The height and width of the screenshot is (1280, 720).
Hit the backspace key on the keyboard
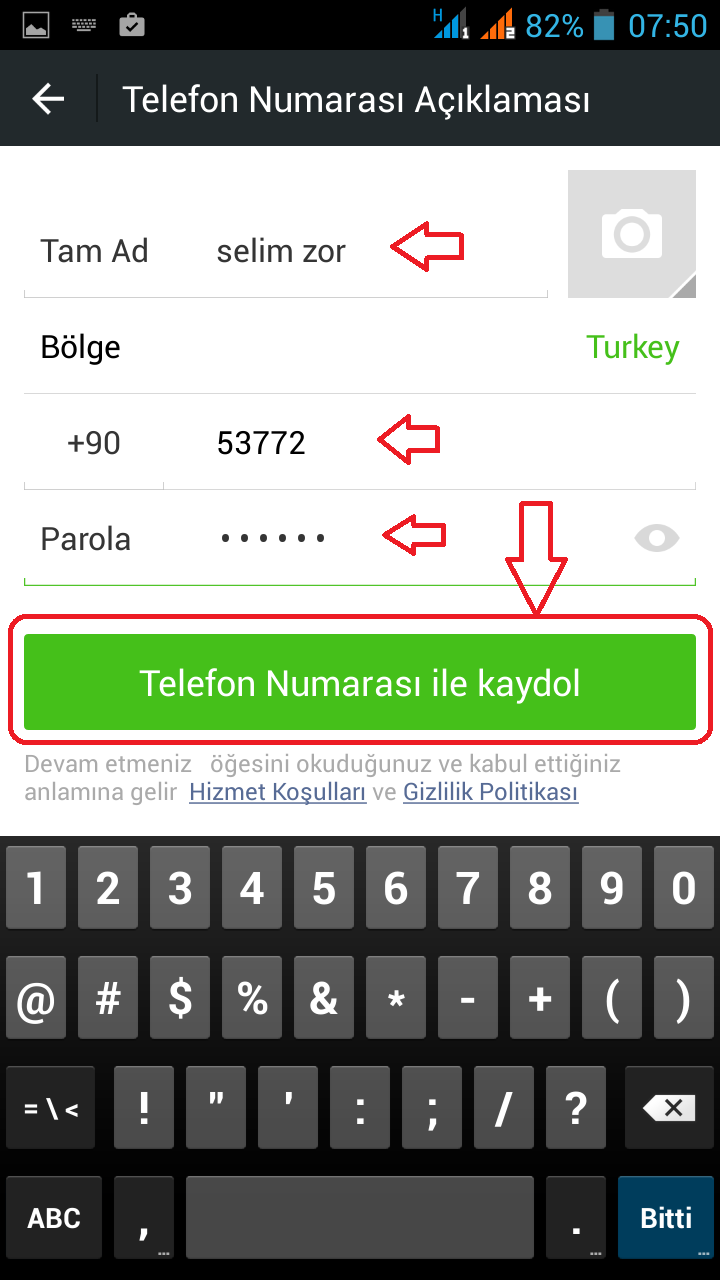tap(667, 1107)
